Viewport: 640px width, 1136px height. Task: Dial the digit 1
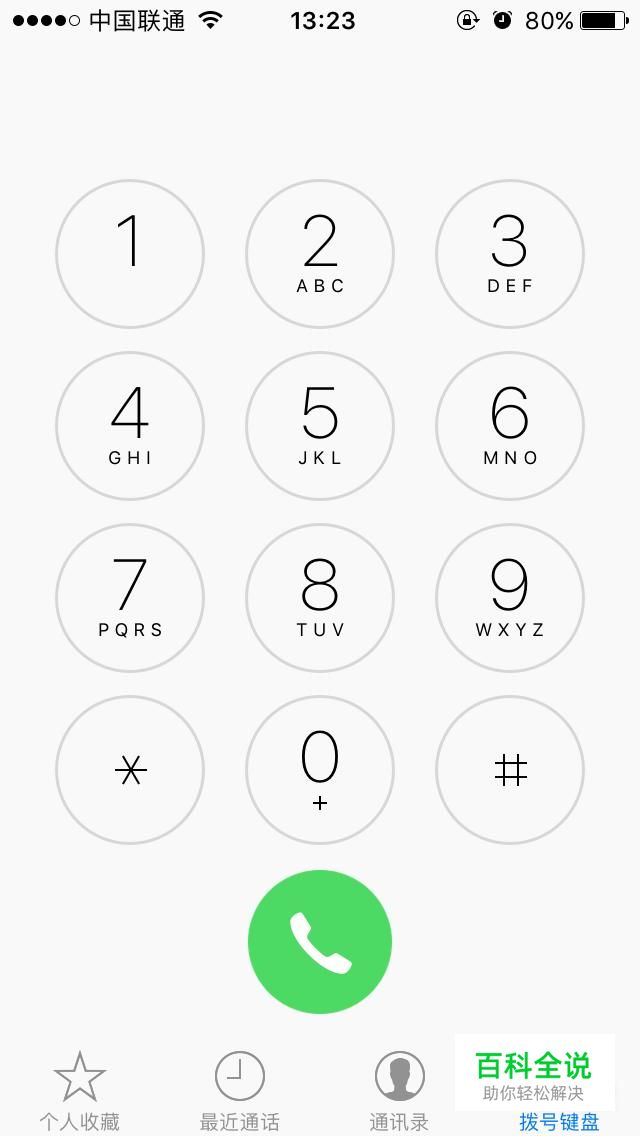pyautogui.click(x=130, y=255)
